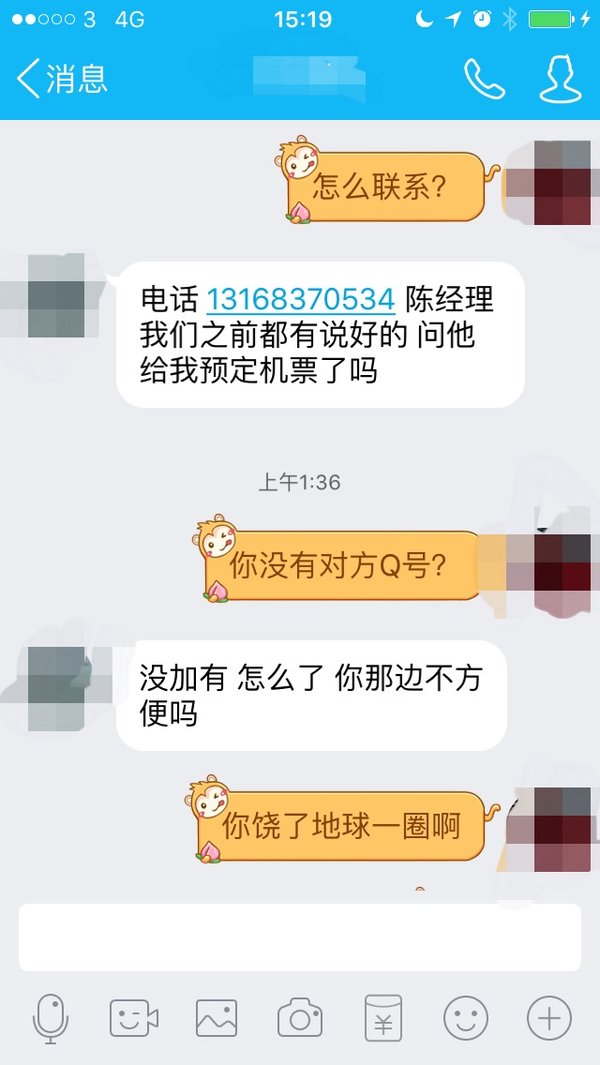Tap the phone number 13168370534 link

click(300, 299)
